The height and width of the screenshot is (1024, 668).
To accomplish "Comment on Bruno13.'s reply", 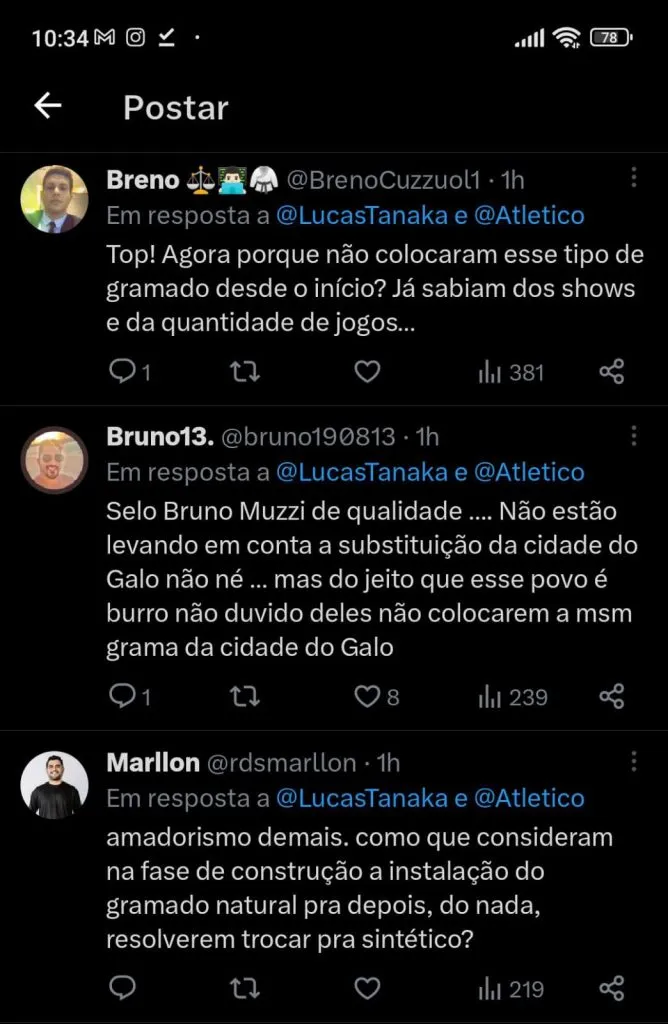I will (122, 696).
